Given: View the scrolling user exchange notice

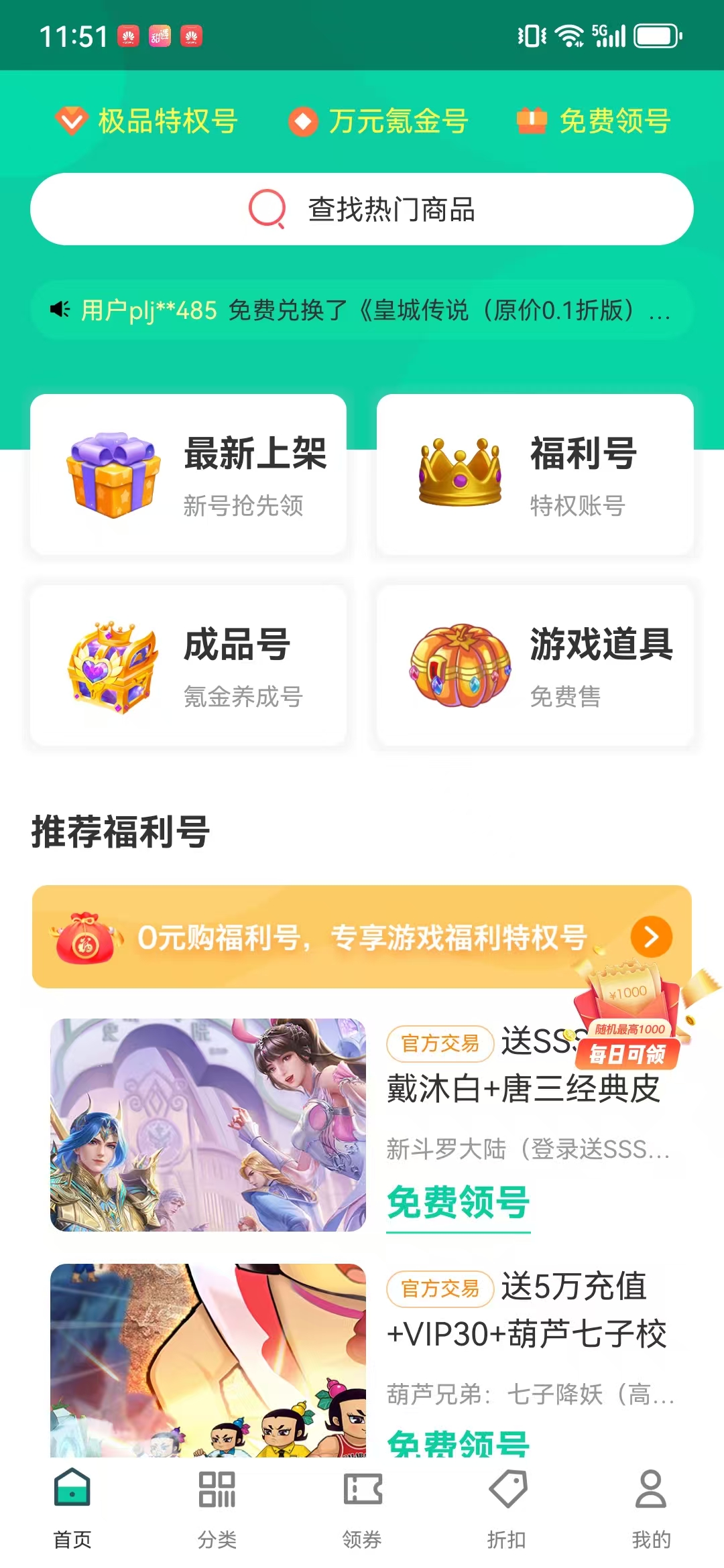Looking at the screenshot, I should [x=362, y=310].
